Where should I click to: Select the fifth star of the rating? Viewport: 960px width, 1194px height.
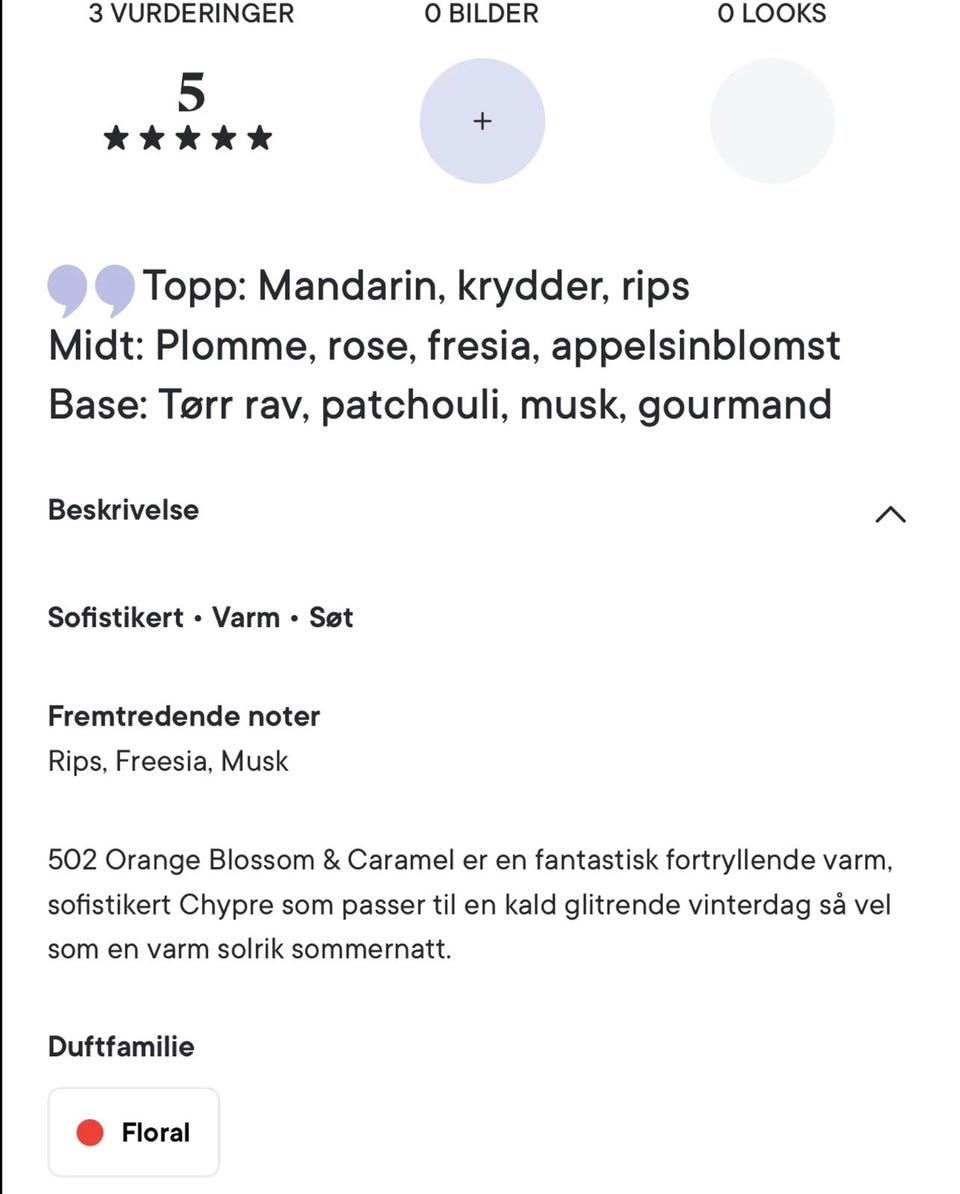260,138
